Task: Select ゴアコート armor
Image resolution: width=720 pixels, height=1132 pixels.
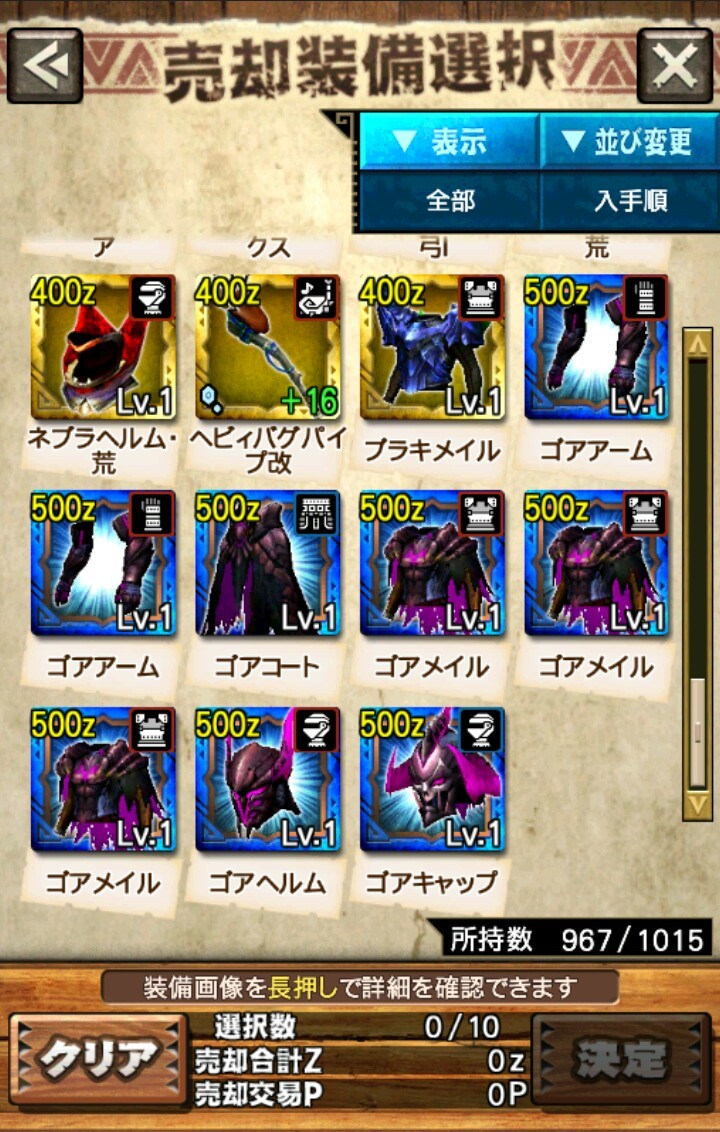Action: pos(268,563)
